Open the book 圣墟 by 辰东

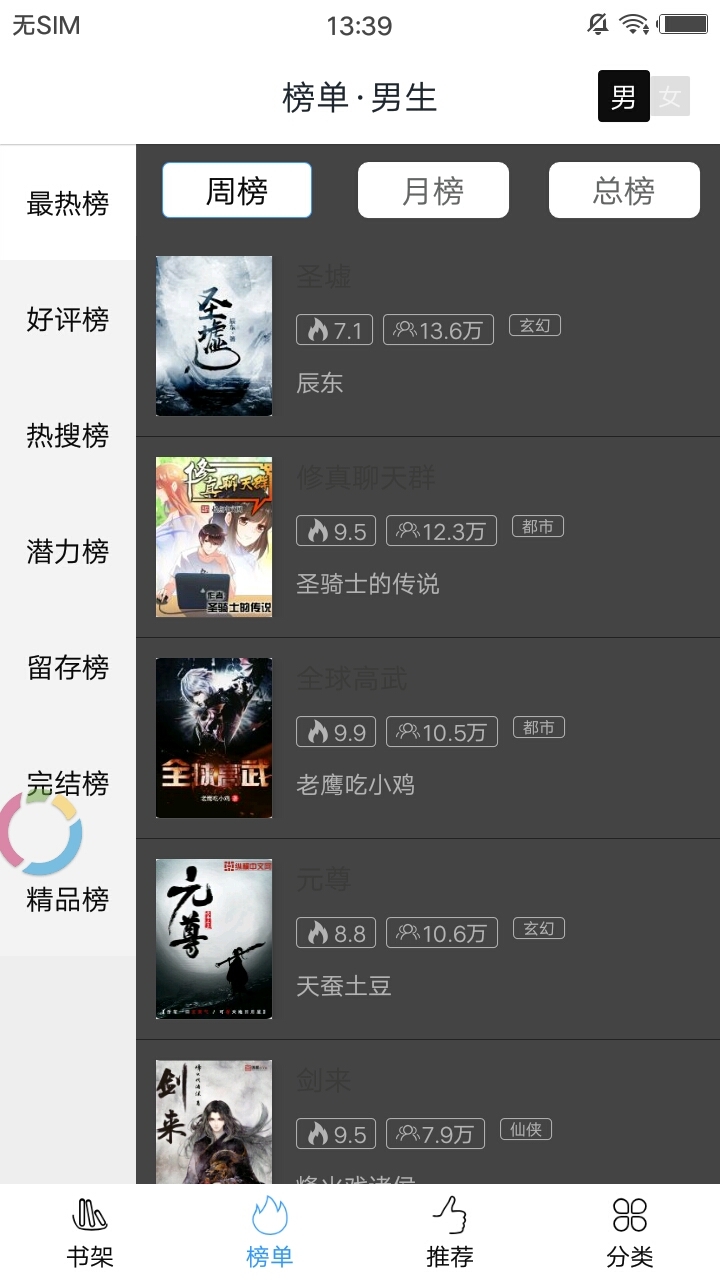[427, 336]
